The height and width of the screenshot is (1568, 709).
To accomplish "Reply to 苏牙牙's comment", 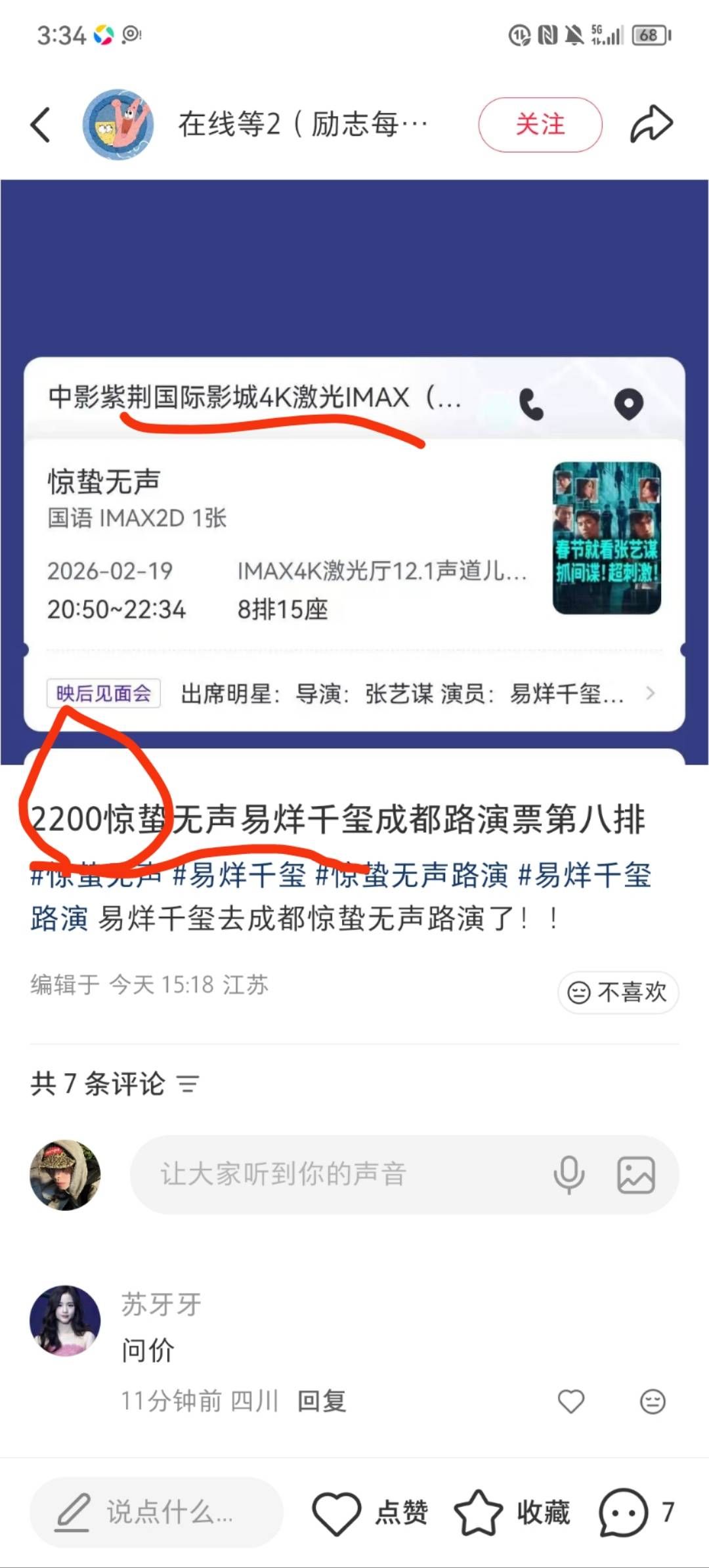I will click(x=322, y=1401).
